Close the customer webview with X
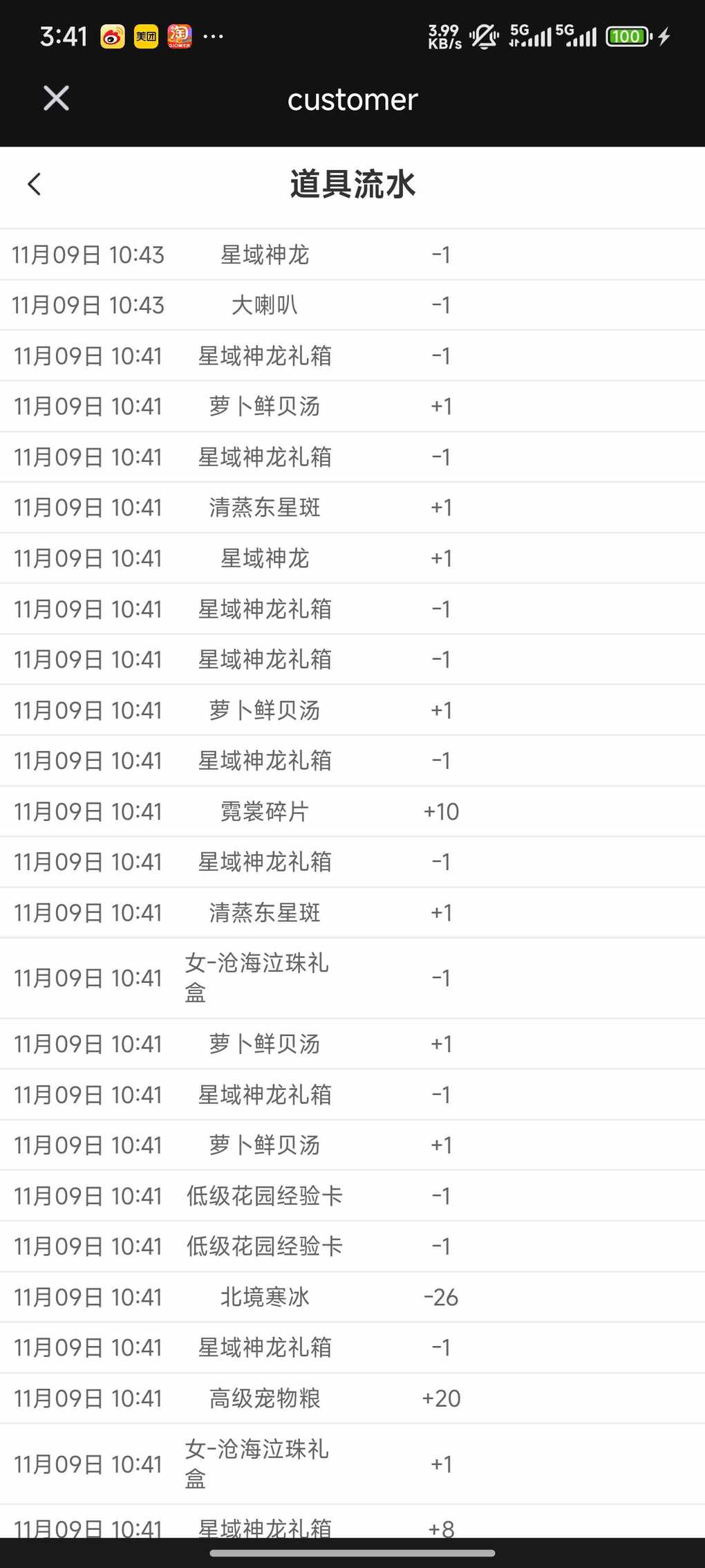 coord(56,98)
